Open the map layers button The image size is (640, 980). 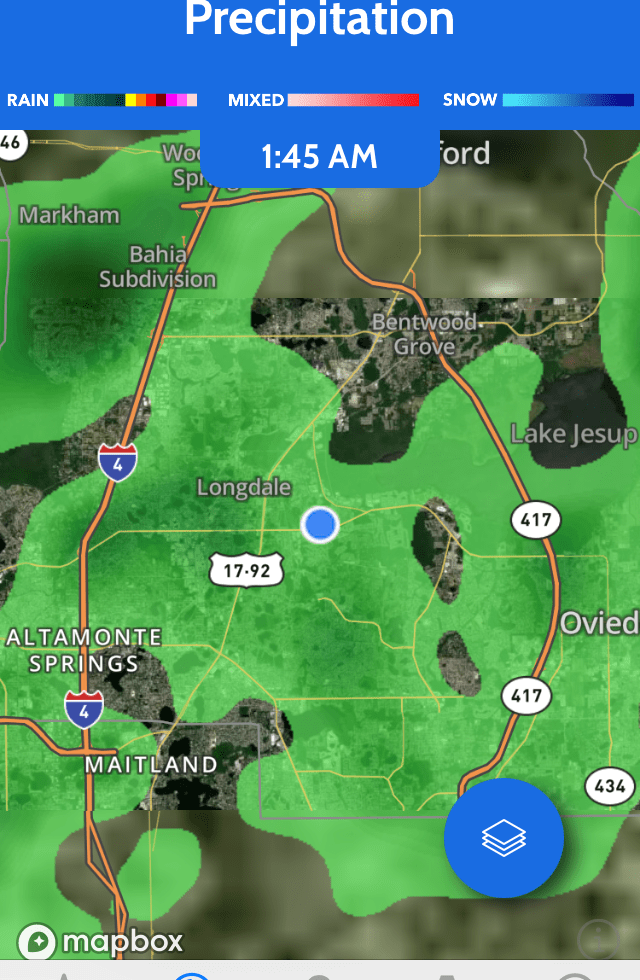click(504, 839)
